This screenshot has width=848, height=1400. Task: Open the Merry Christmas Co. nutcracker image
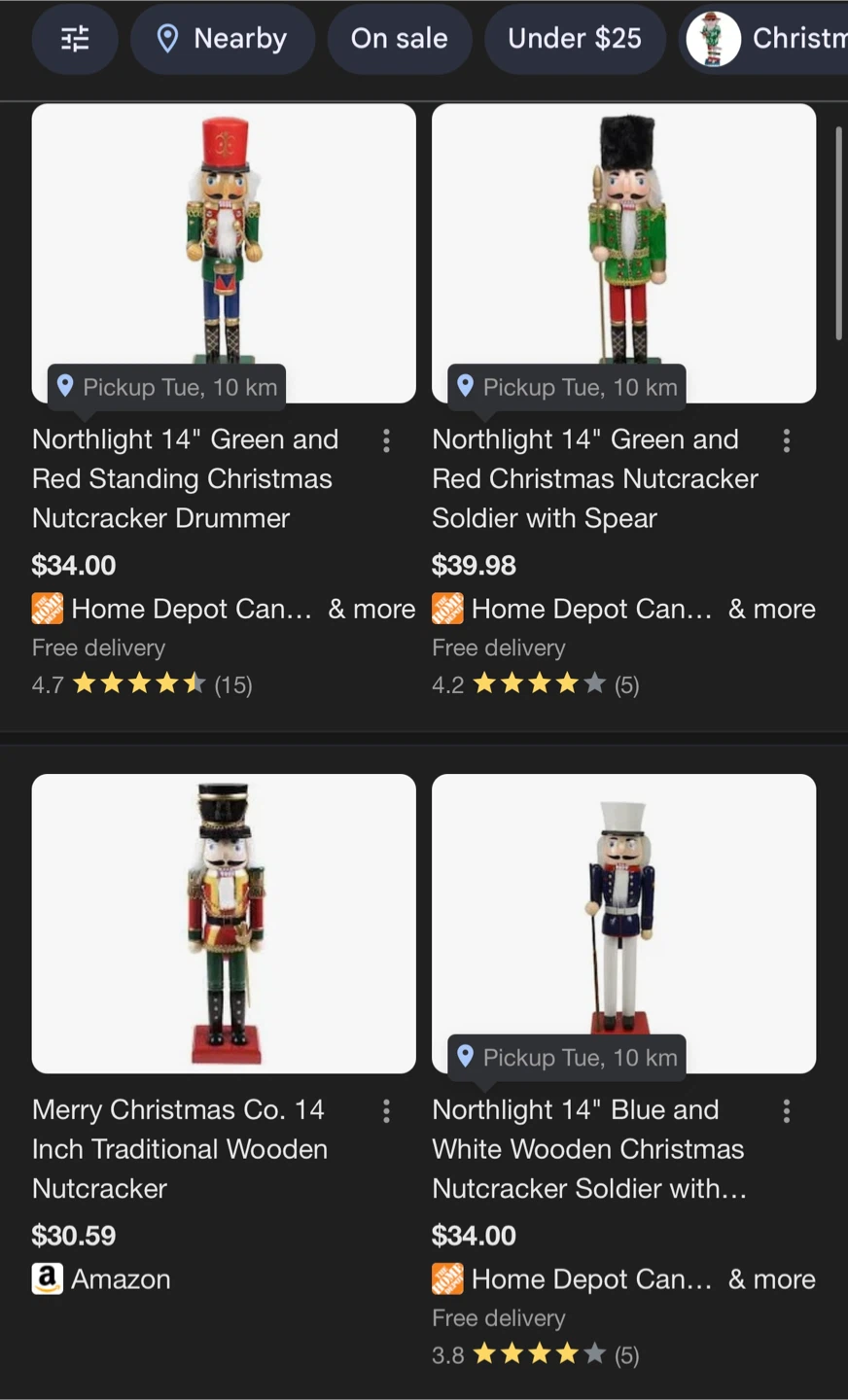click(224, 924)
